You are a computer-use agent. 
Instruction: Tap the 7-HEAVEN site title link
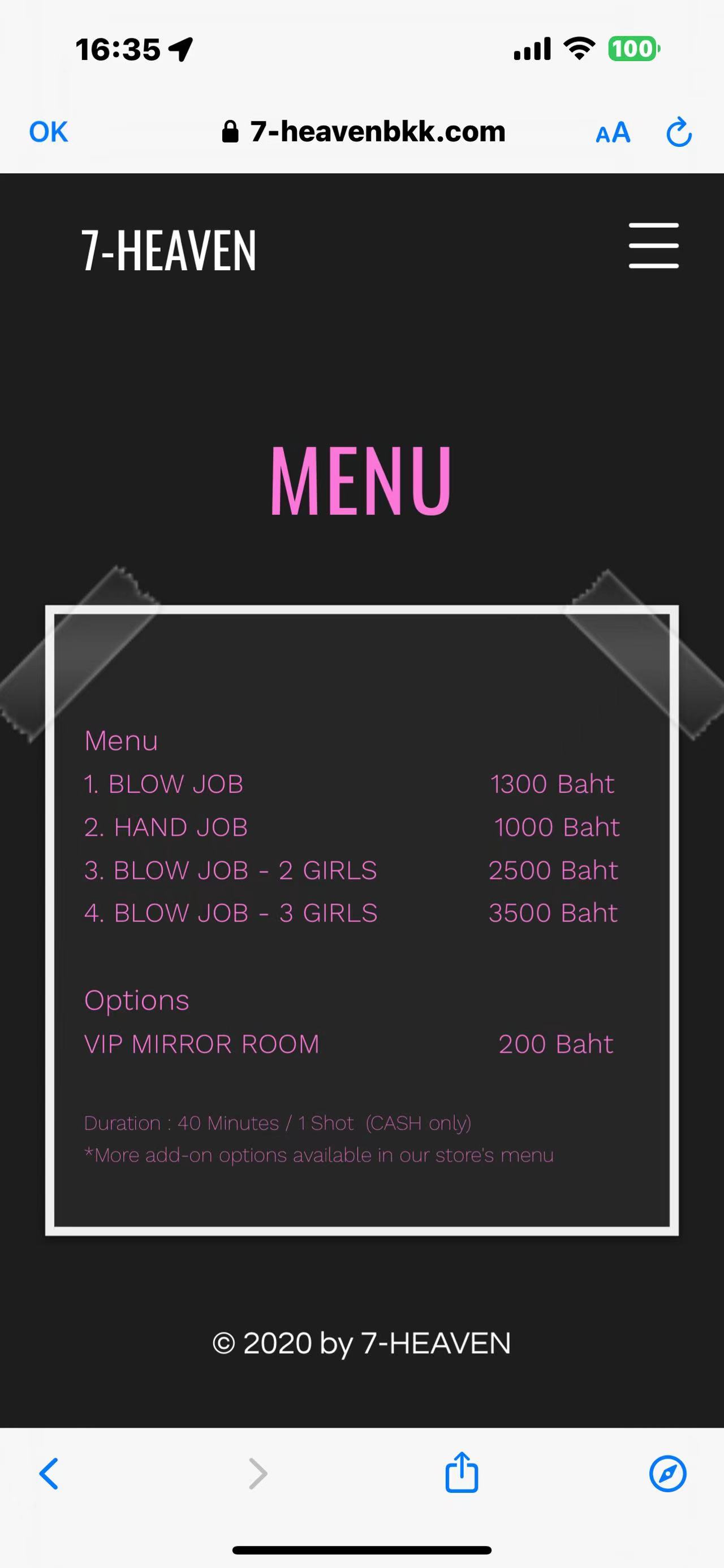(169, 250)
